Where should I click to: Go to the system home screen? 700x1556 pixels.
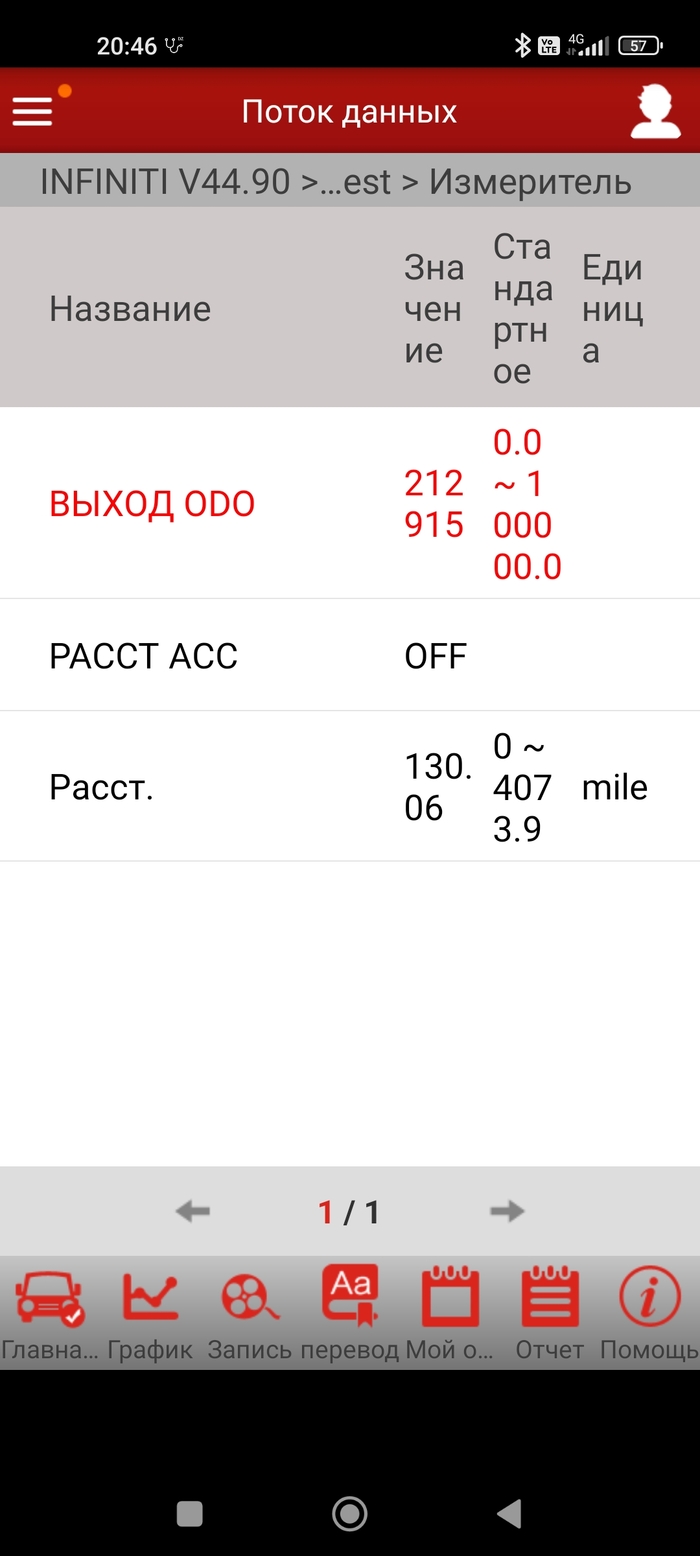349,1513
